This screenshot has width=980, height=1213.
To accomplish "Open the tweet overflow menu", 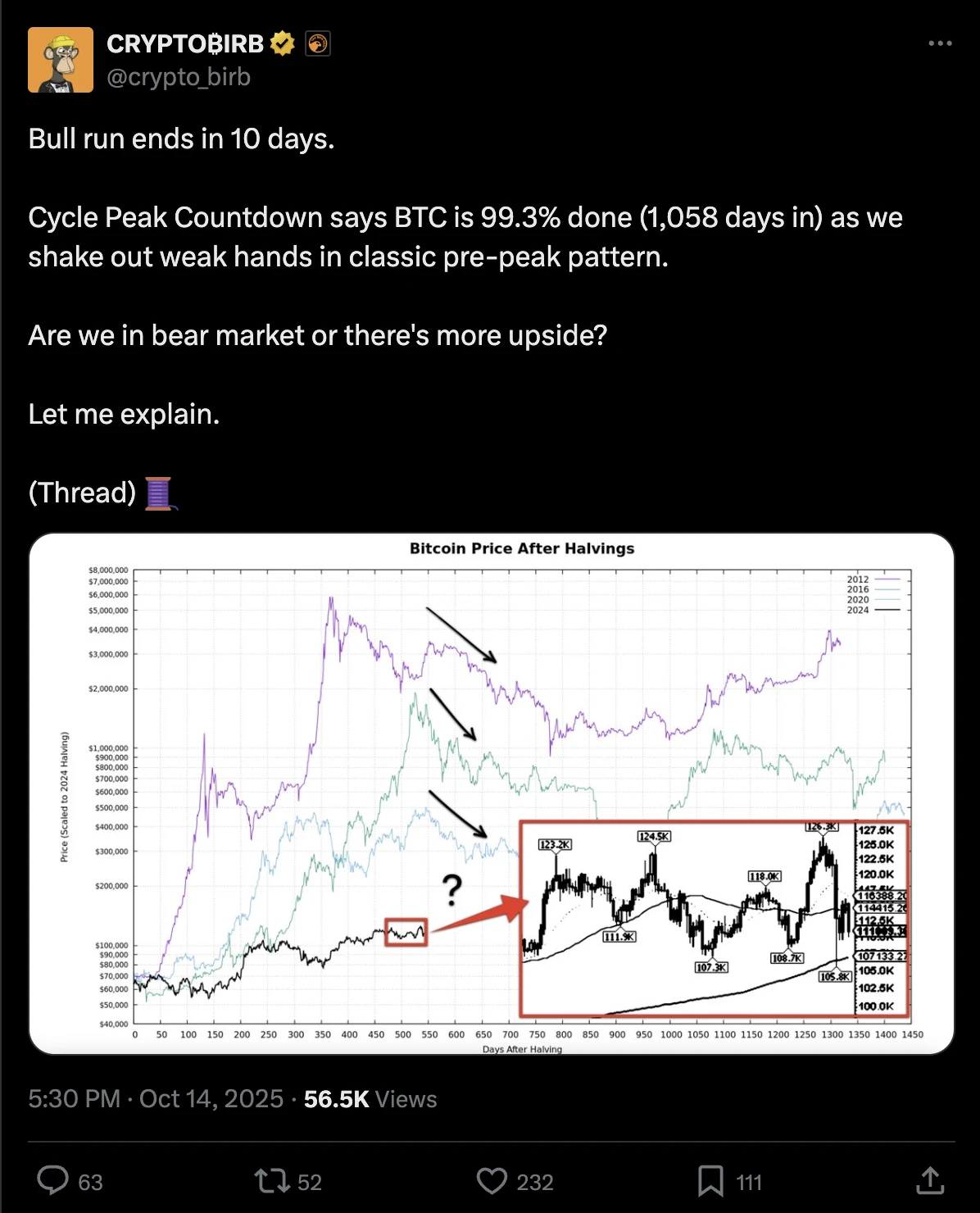I will tap(940, 43).
